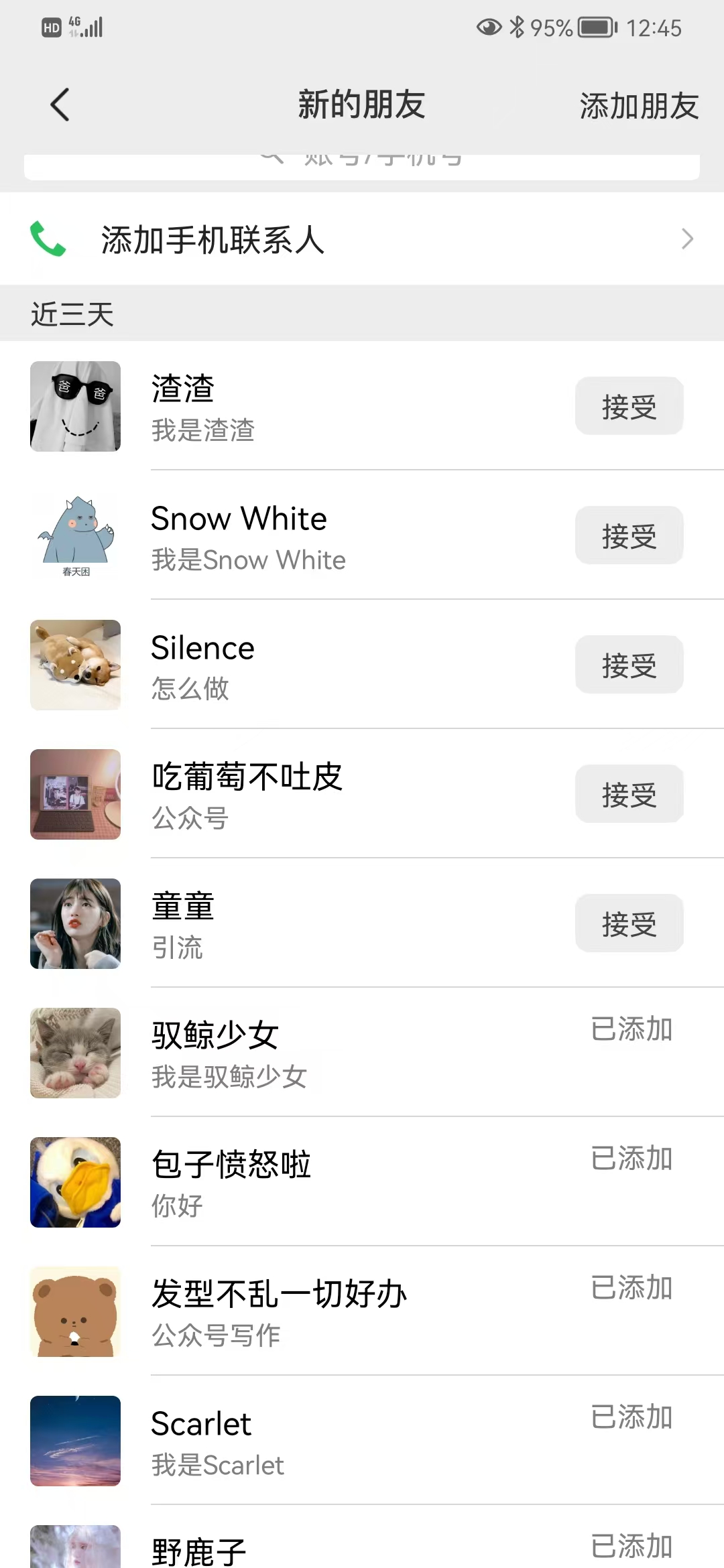Accept the request from Silence
Viewport: 724px width, 1568px height.
(629, 664)
